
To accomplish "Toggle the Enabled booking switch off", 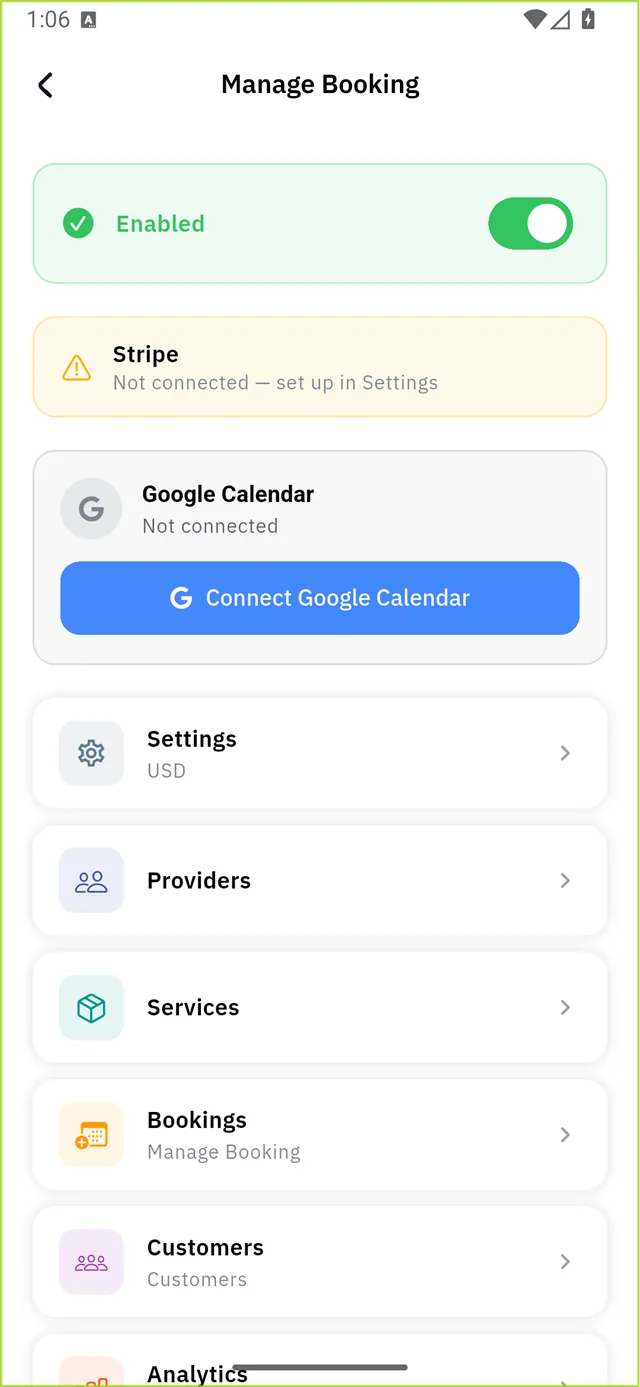I will click(x=530, y=223).
